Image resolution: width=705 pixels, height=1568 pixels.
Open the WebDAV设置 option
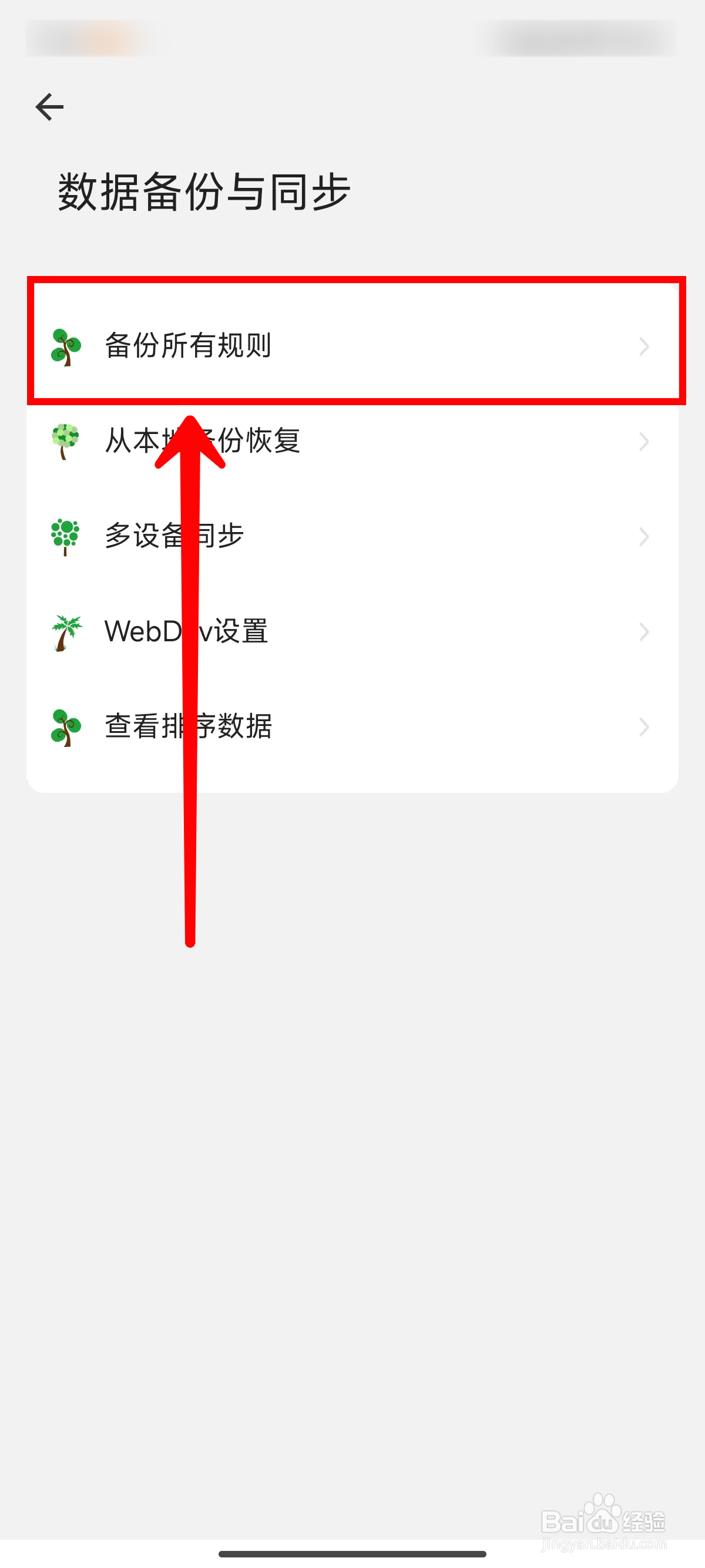click(x=353, y=631)
